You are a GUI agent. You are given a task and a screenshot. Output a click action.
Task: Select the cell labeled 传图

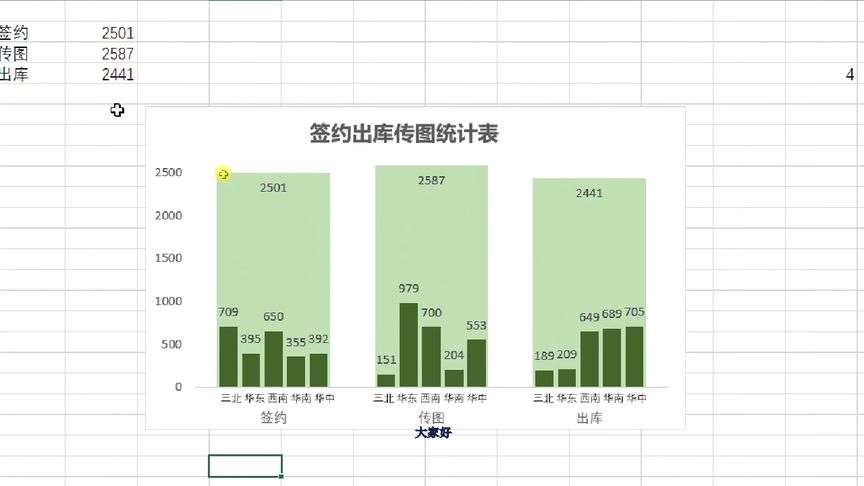pyautogui.click(x=14, y=53)
